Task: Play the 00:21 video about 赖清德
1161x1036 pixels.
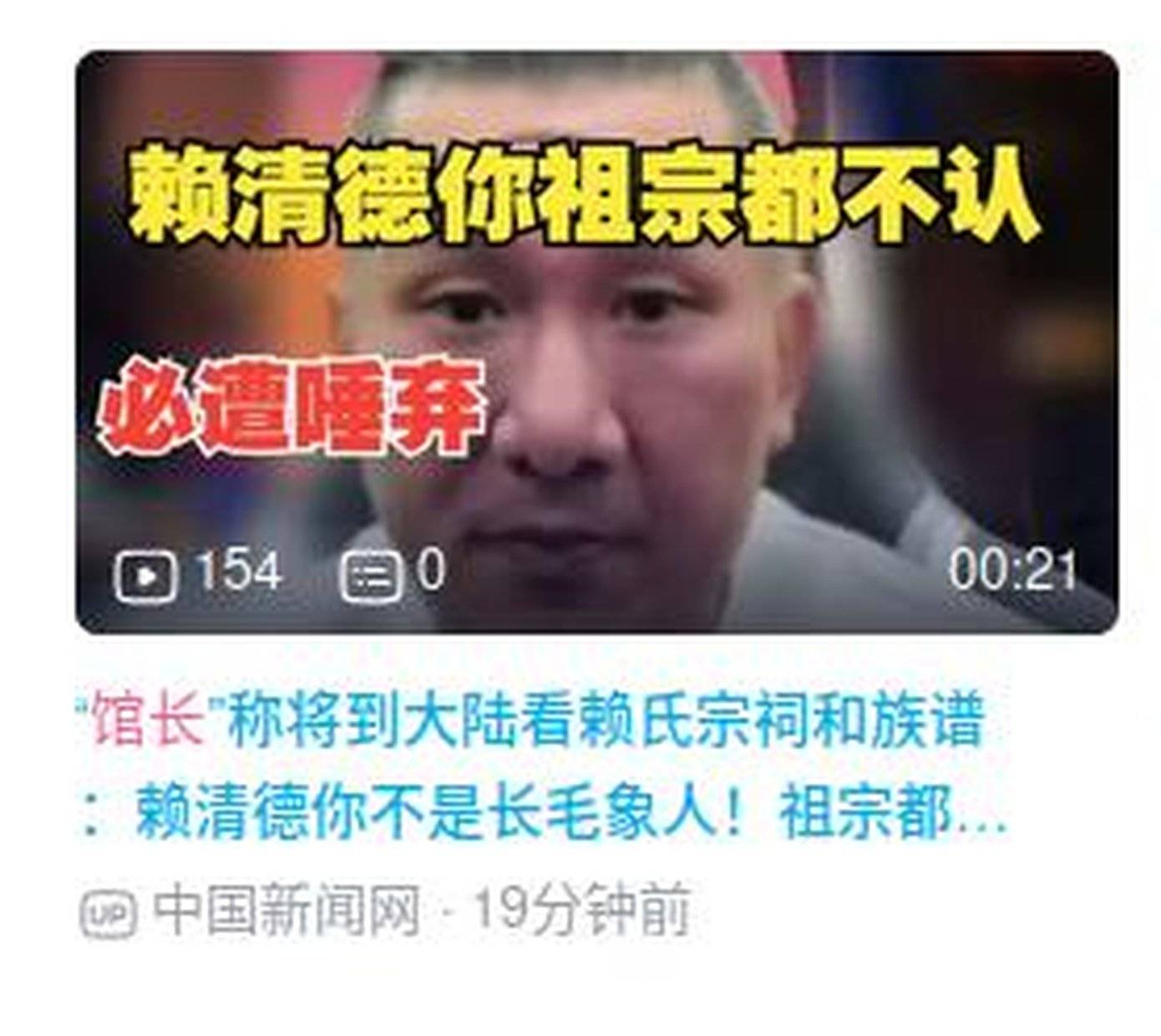Action: click(596, 343)
